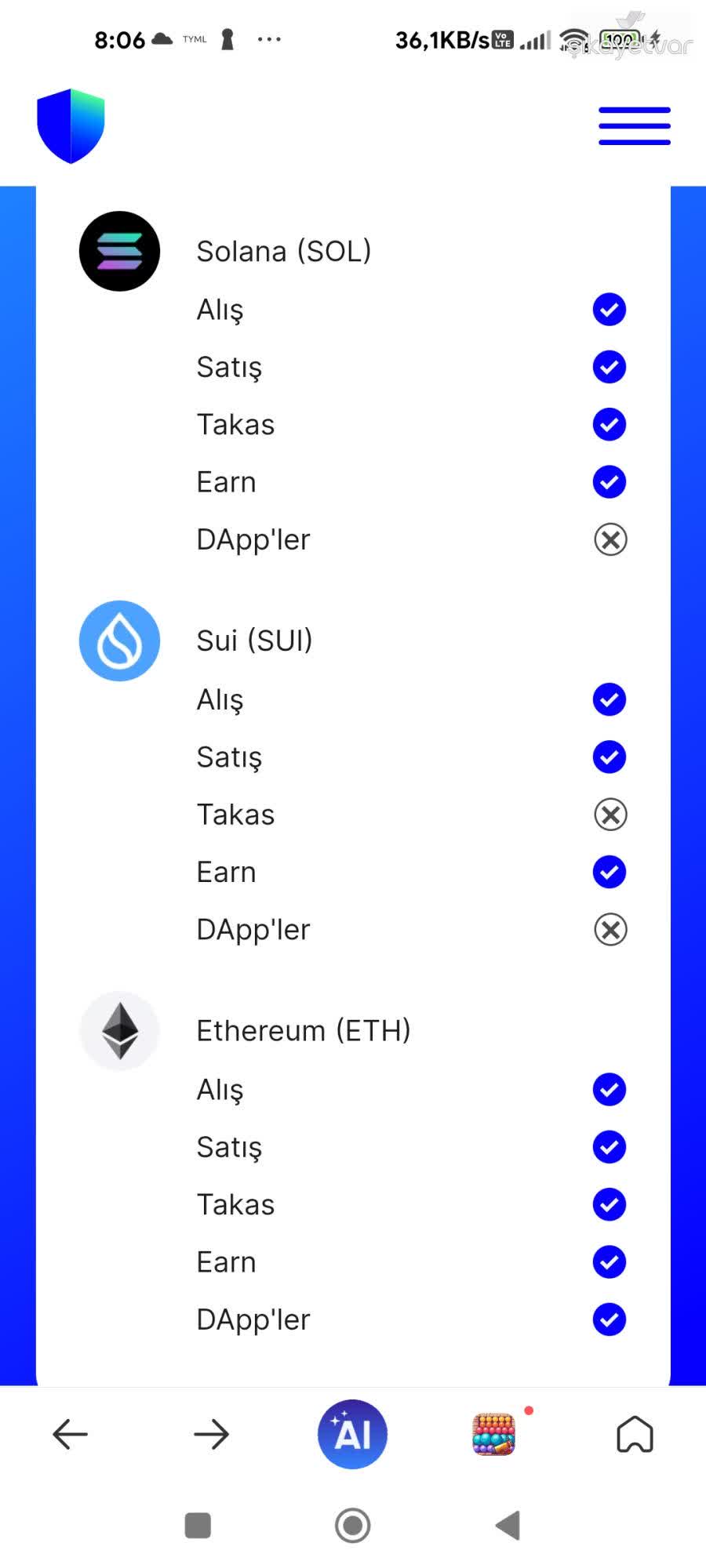Click the shield wallet logo
The width and height of the screenshot is (706, 1568).
(70, 122)
